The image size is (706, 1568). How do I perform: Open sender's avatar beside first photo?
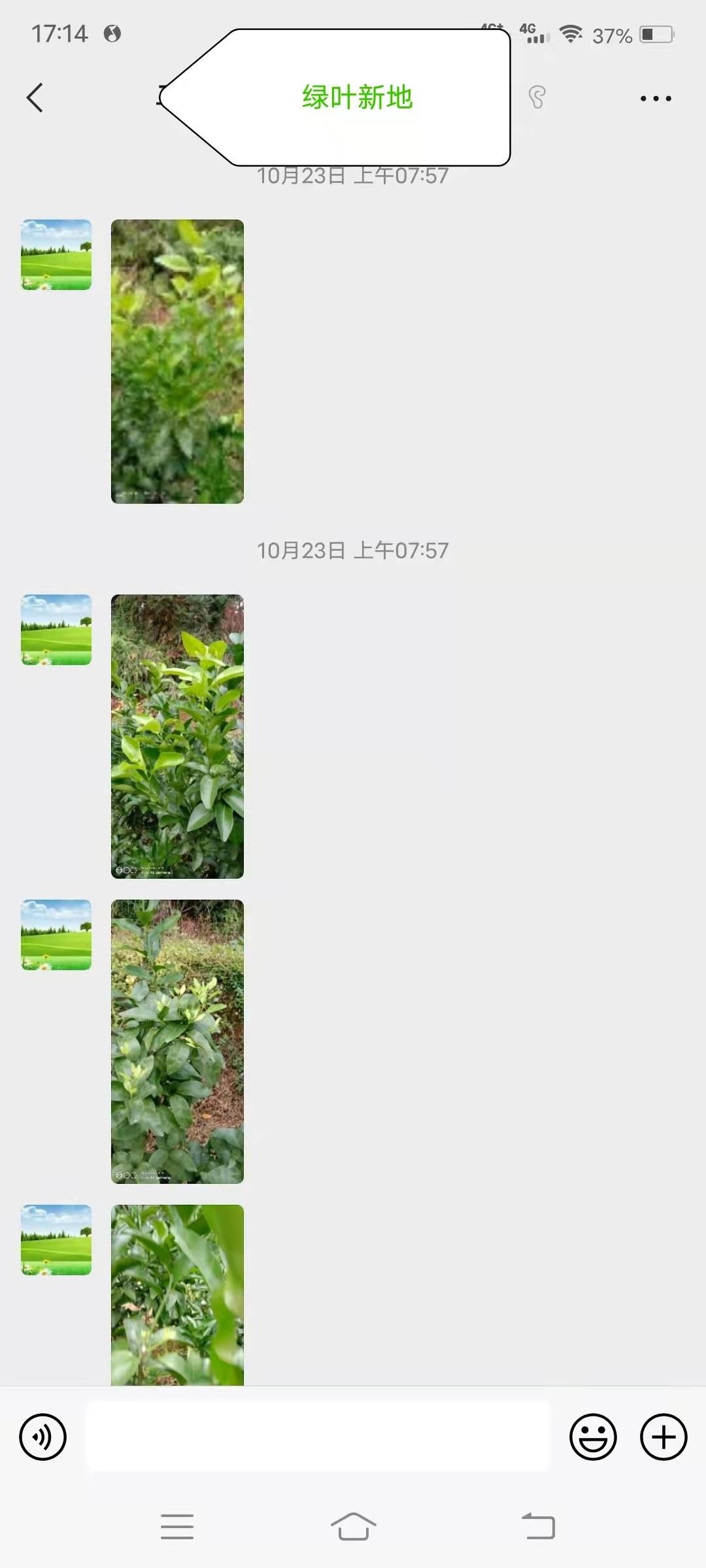(56, 255)
